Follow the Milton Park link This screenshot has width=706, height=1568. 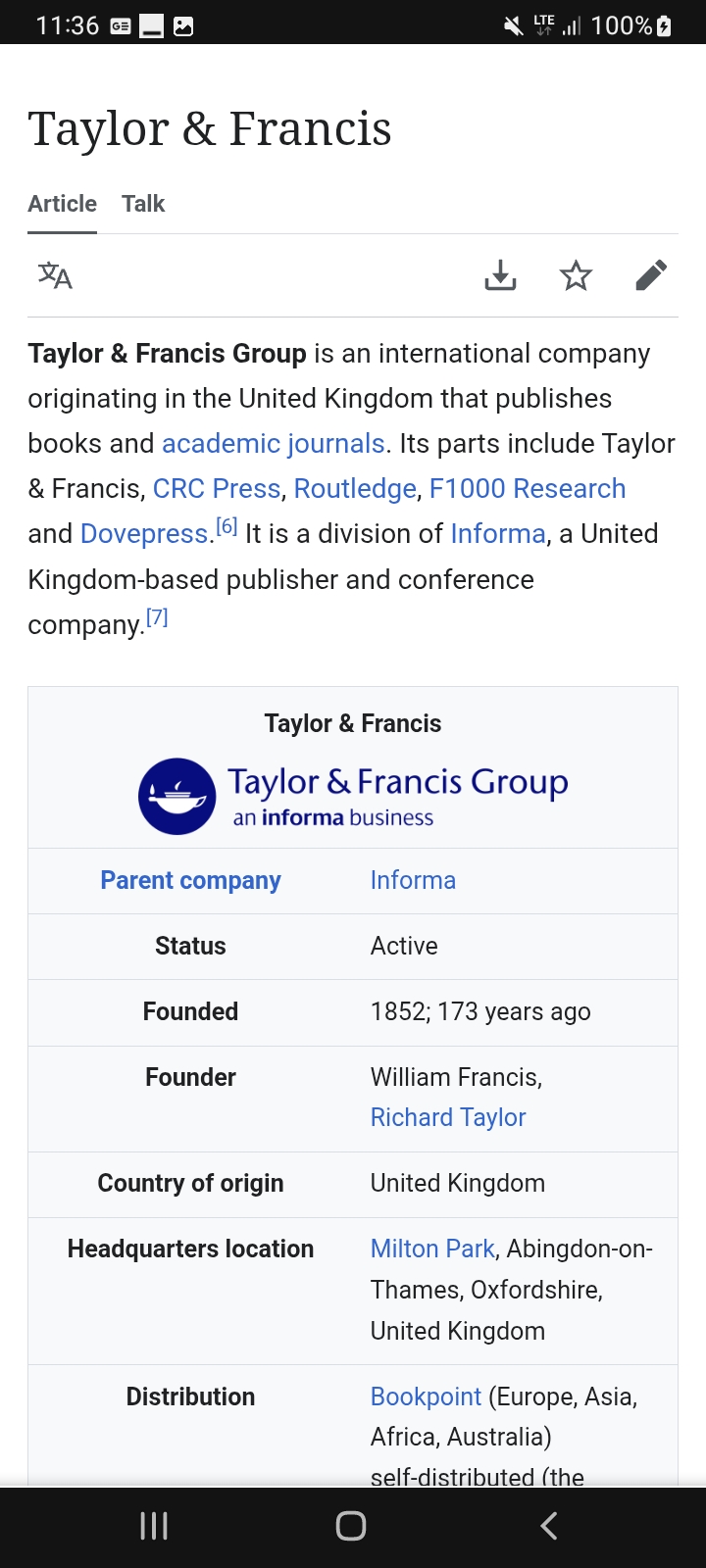(432, 1249)
